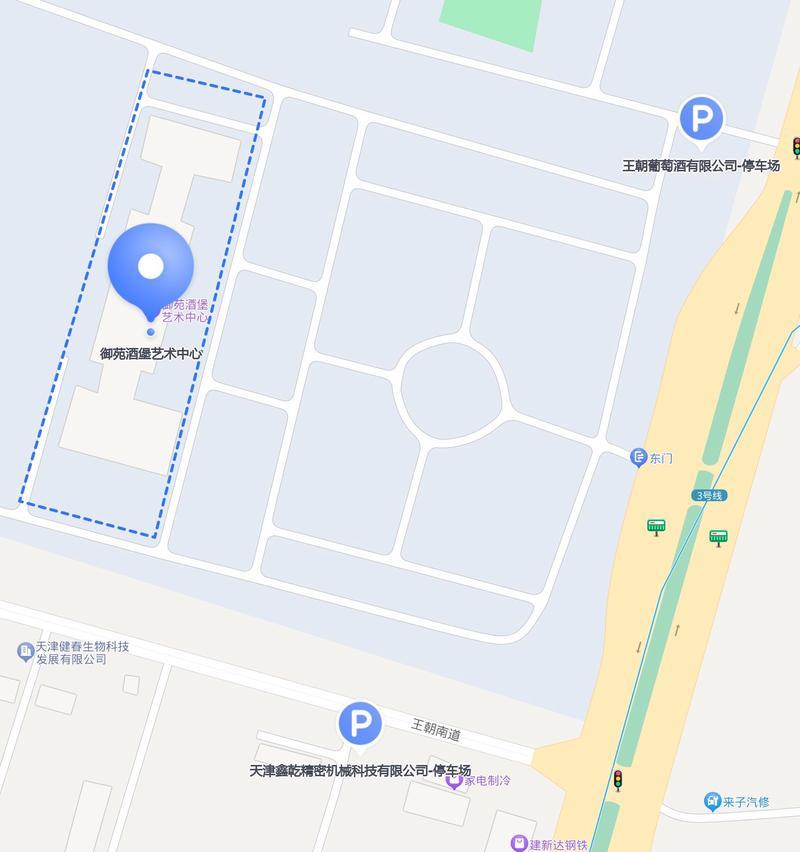Select the 天津鑫乾精密机械科技有限公司-停车场 parking marker
800x852 pixels.
click(360, 724)
